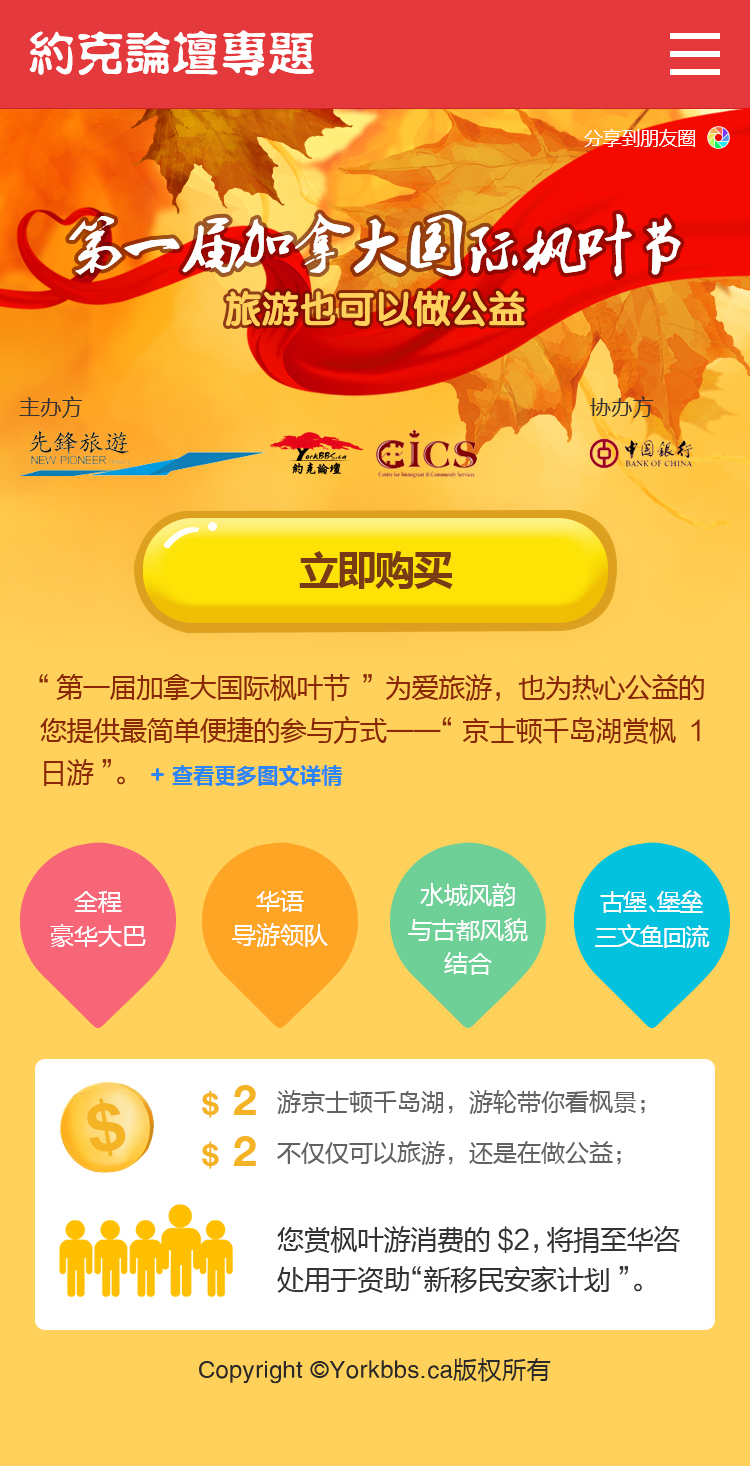
Task: Tap the 立即购买 button
Action: pos(375,571)
